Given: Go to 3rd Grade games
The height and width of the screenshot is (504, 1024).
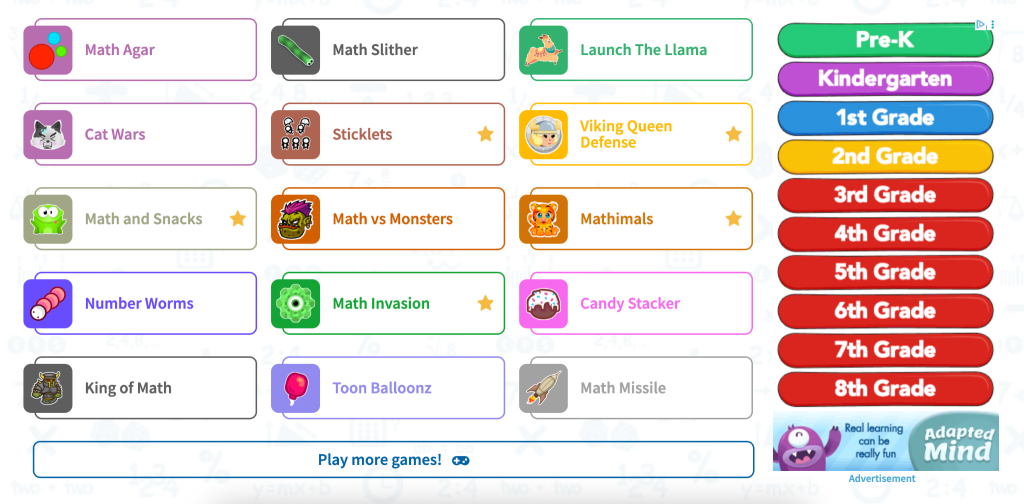Looking at the screenshot, I should 885,195.
